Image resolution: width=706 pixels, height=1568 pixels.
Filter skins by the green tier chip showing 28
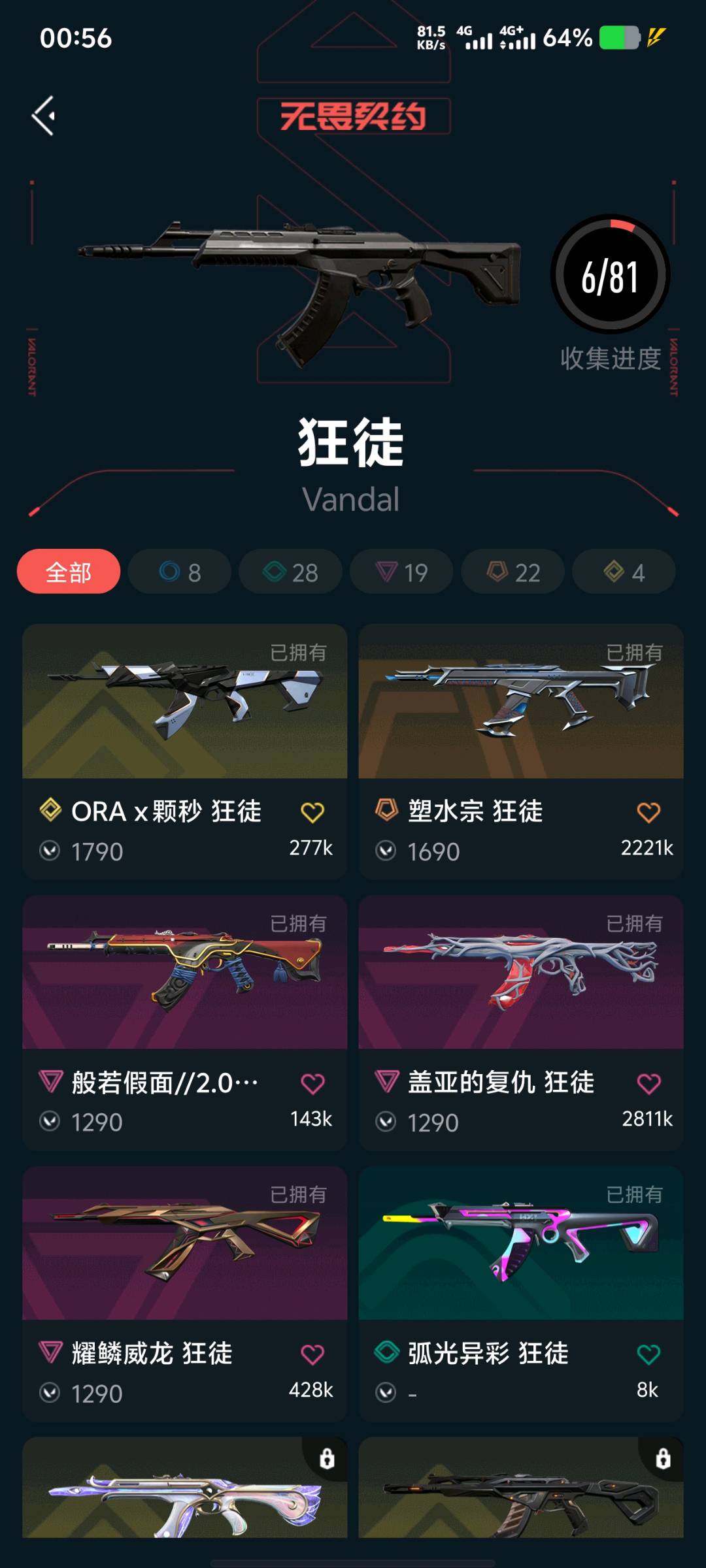click(x=290, y=572)
